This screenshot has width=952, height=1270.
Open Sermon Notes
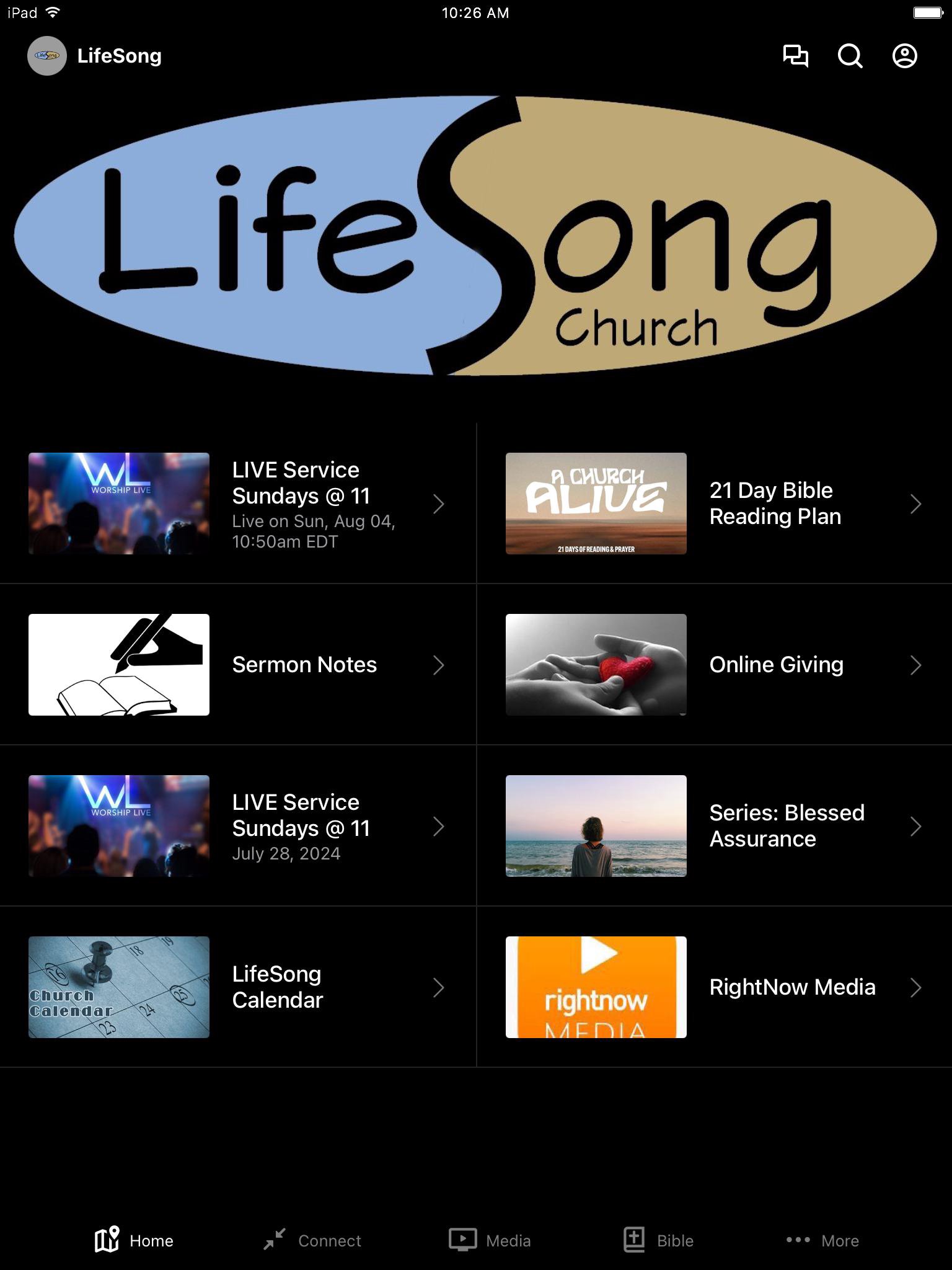tap(238, 665)
